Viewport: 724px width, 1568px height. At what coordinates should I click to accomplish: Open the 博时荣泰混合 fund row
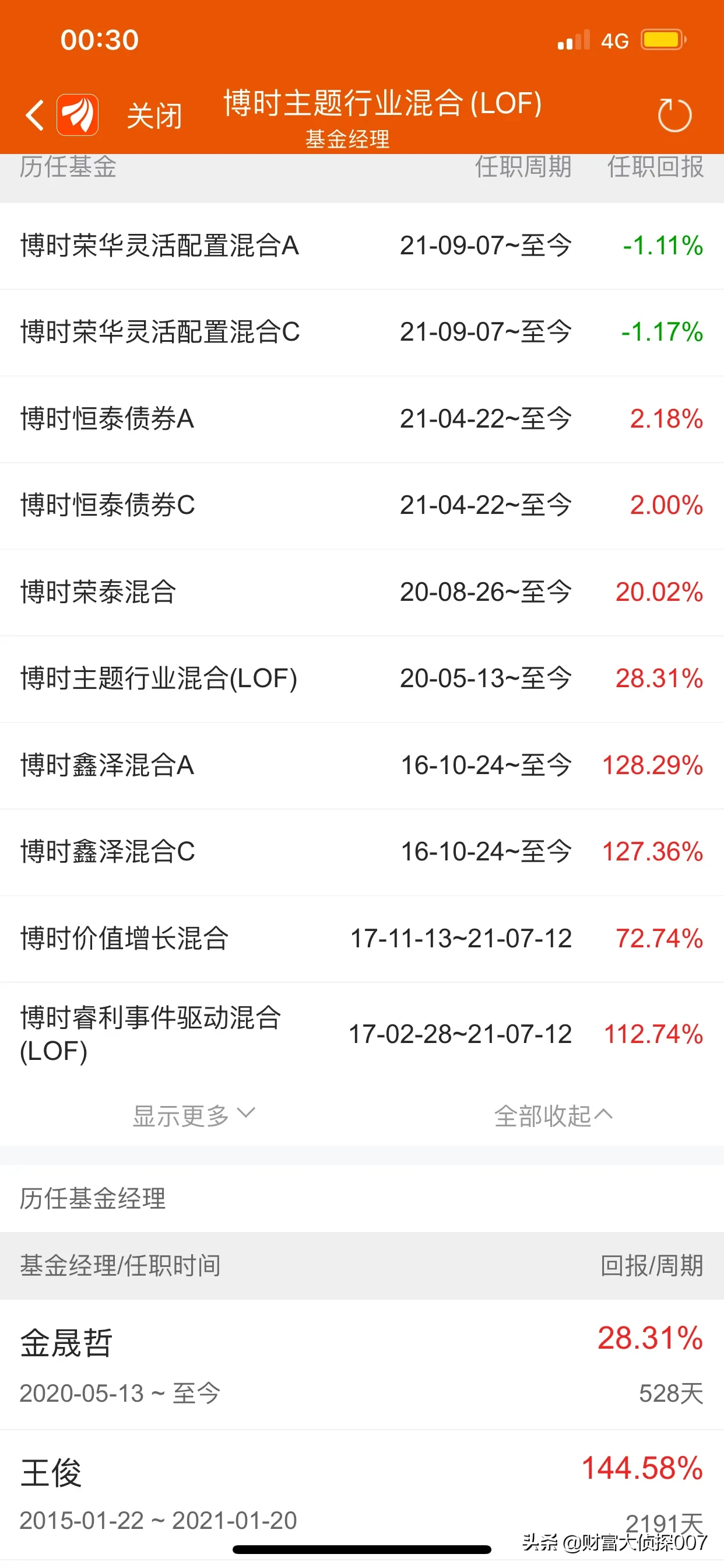click(362, 592)
